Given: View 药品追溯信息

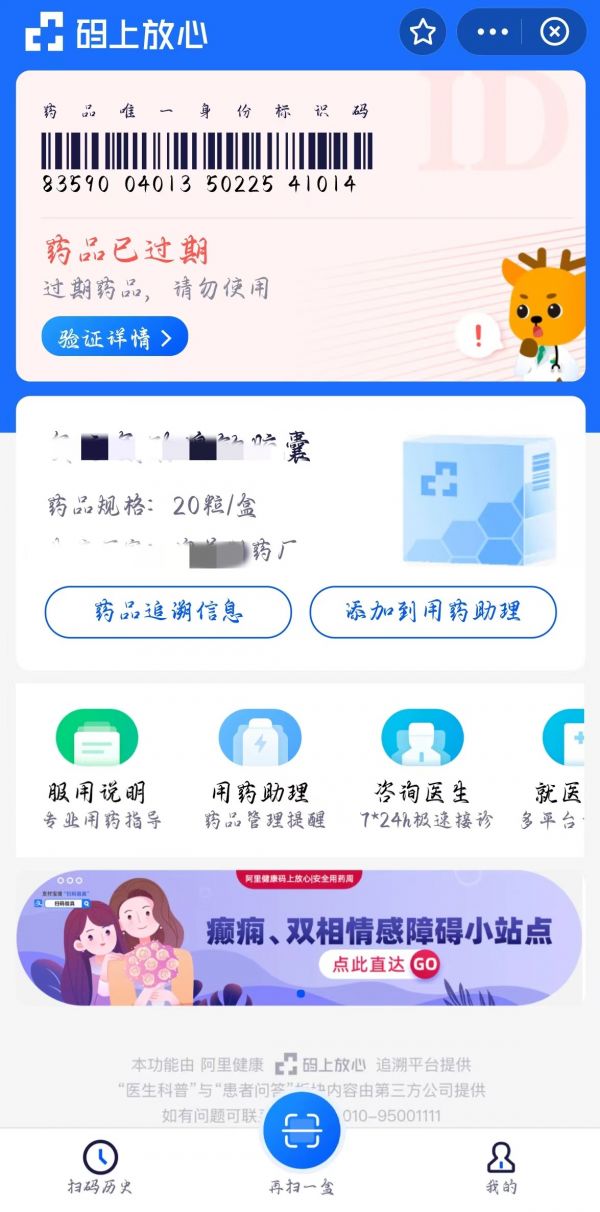Looking at the screenshot, I should click(168, 612).
